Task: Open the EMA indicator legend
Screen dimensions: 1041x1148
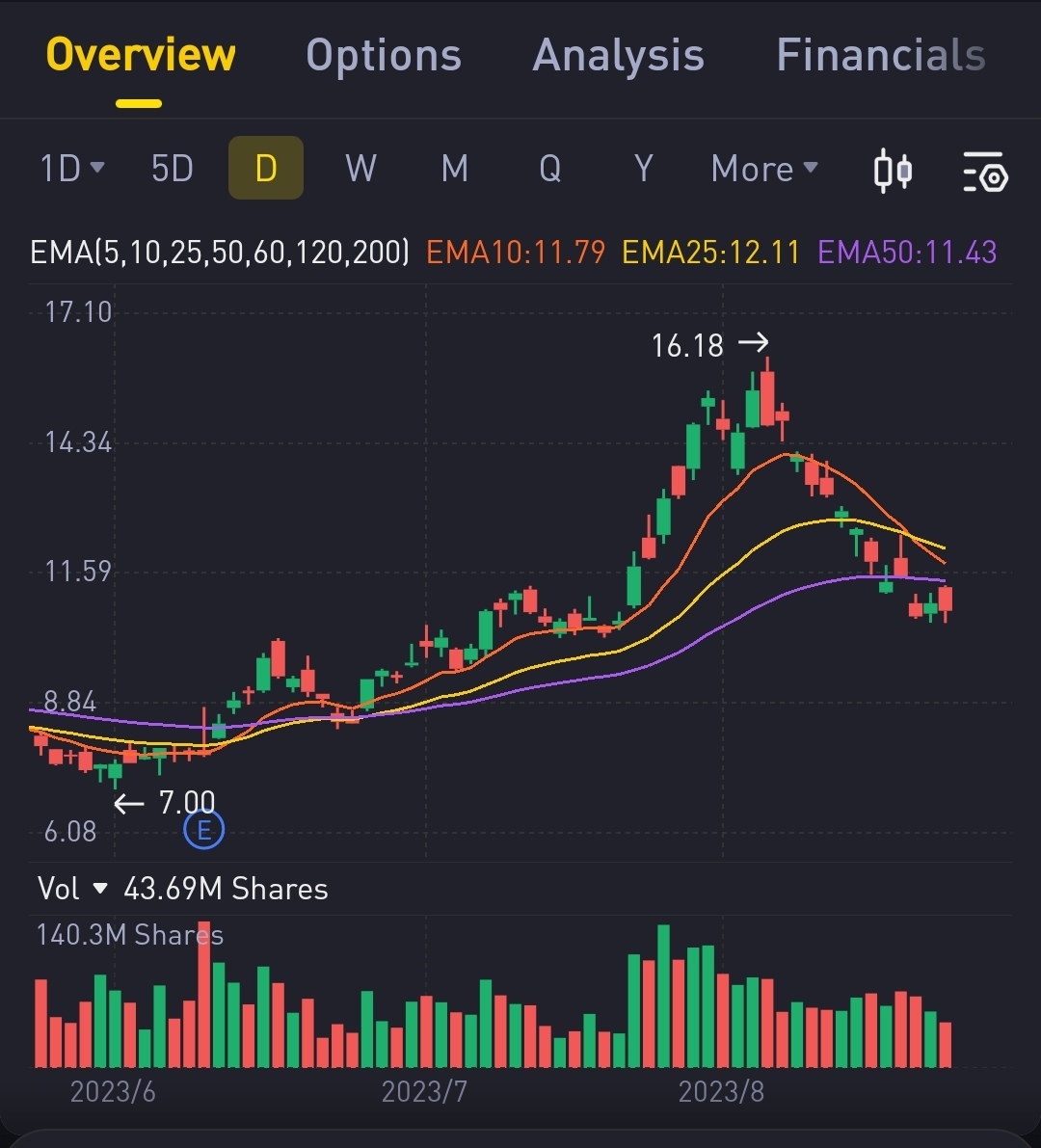Action: 220,253
